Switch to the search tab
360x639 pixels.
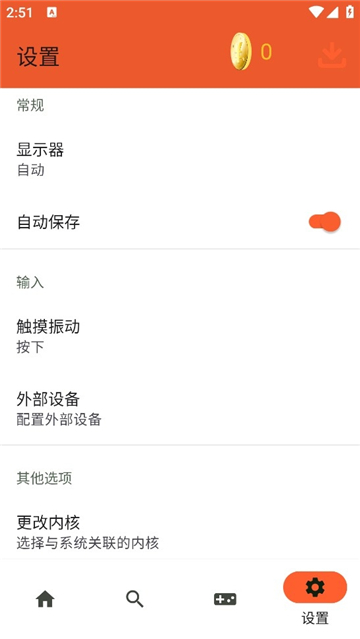click(x=135, y=599)
